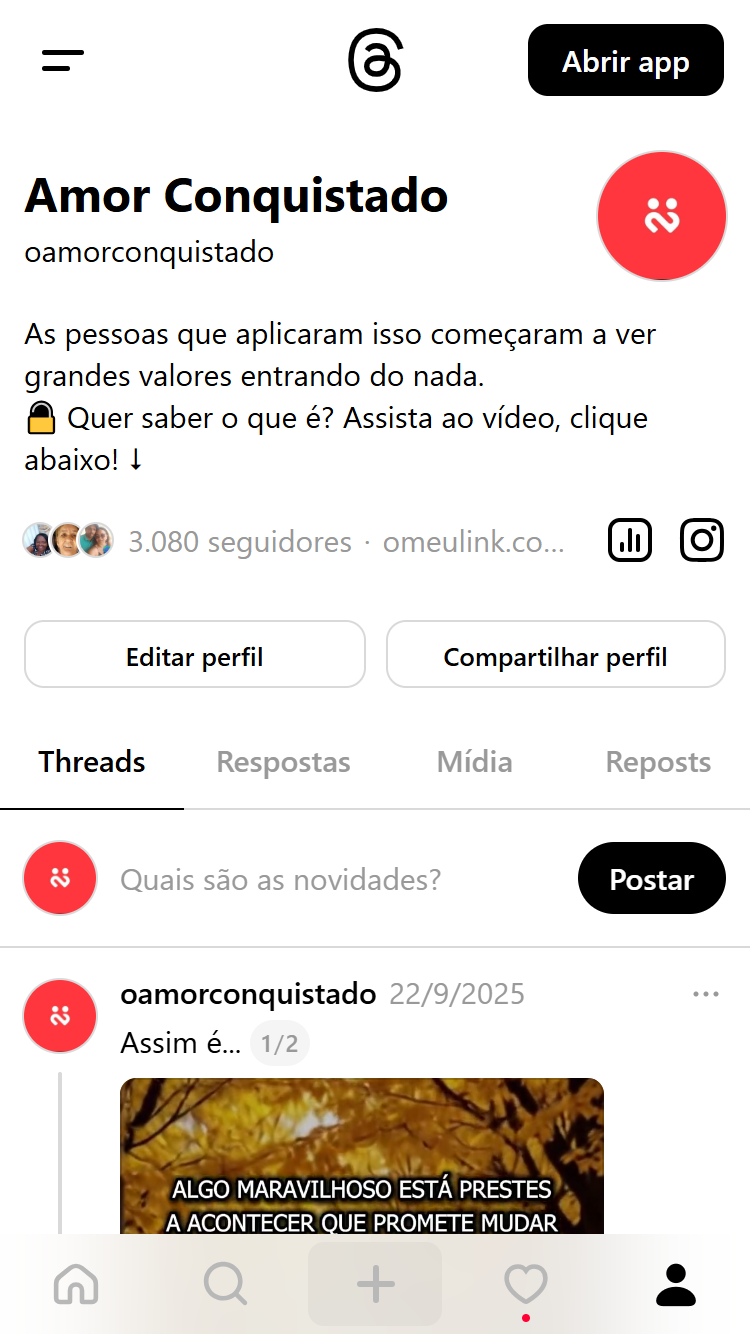Open the activity heart tab

point(525,1284)
